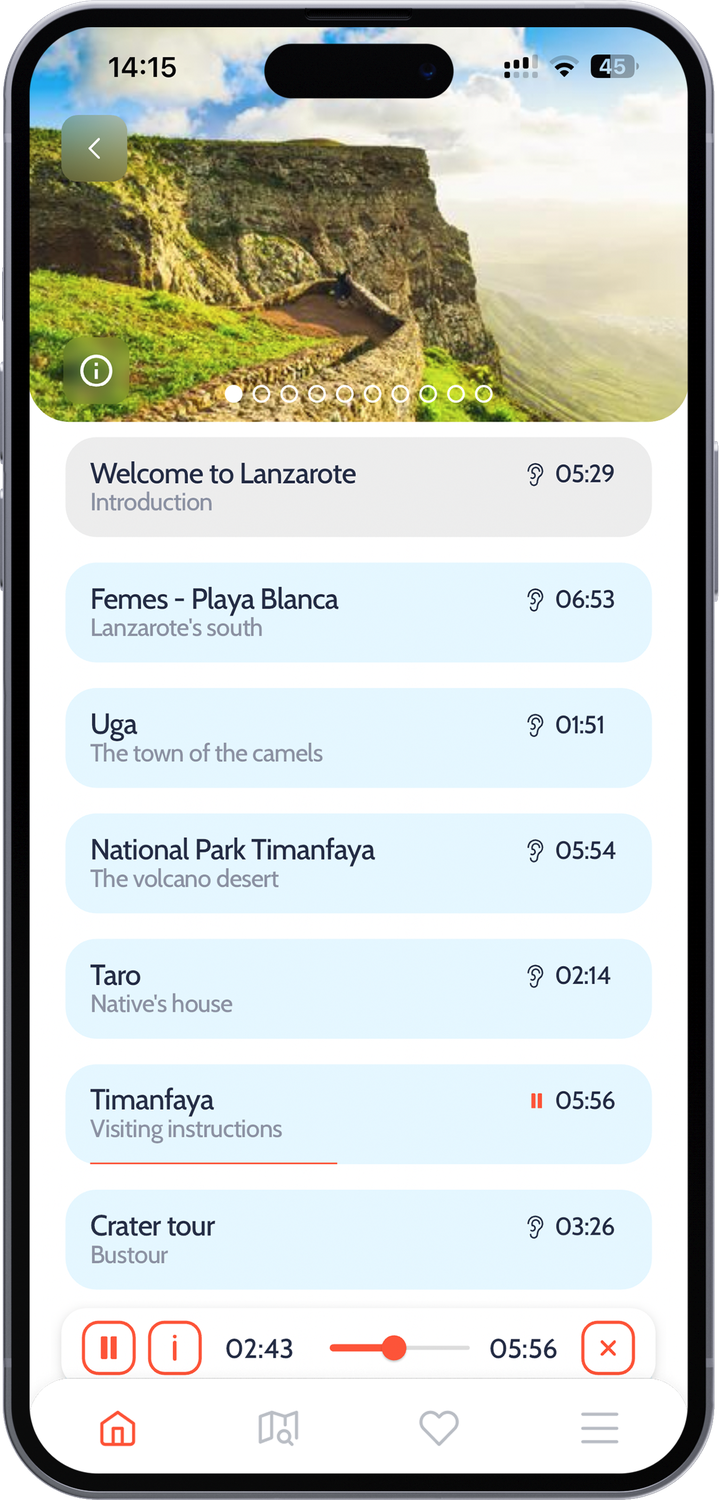
Task: Play the Crater tour Bustour track
Action: tap(358, 1239)
